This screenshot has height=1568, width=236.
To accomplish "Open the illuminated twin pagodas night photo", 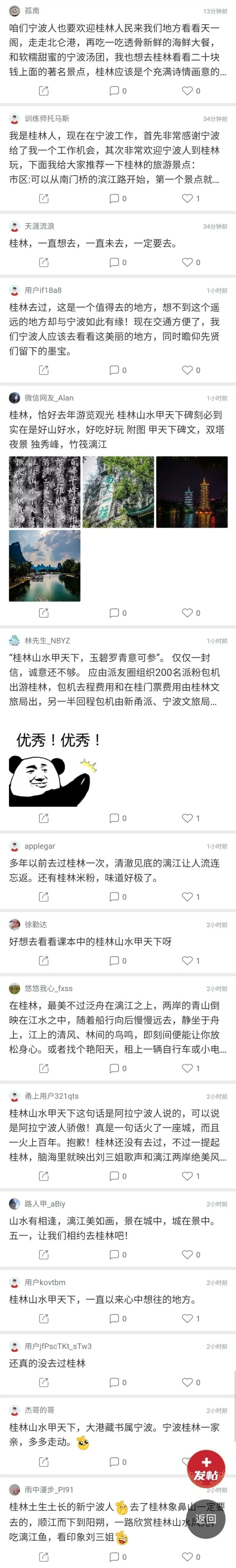I will click(191, 492).
